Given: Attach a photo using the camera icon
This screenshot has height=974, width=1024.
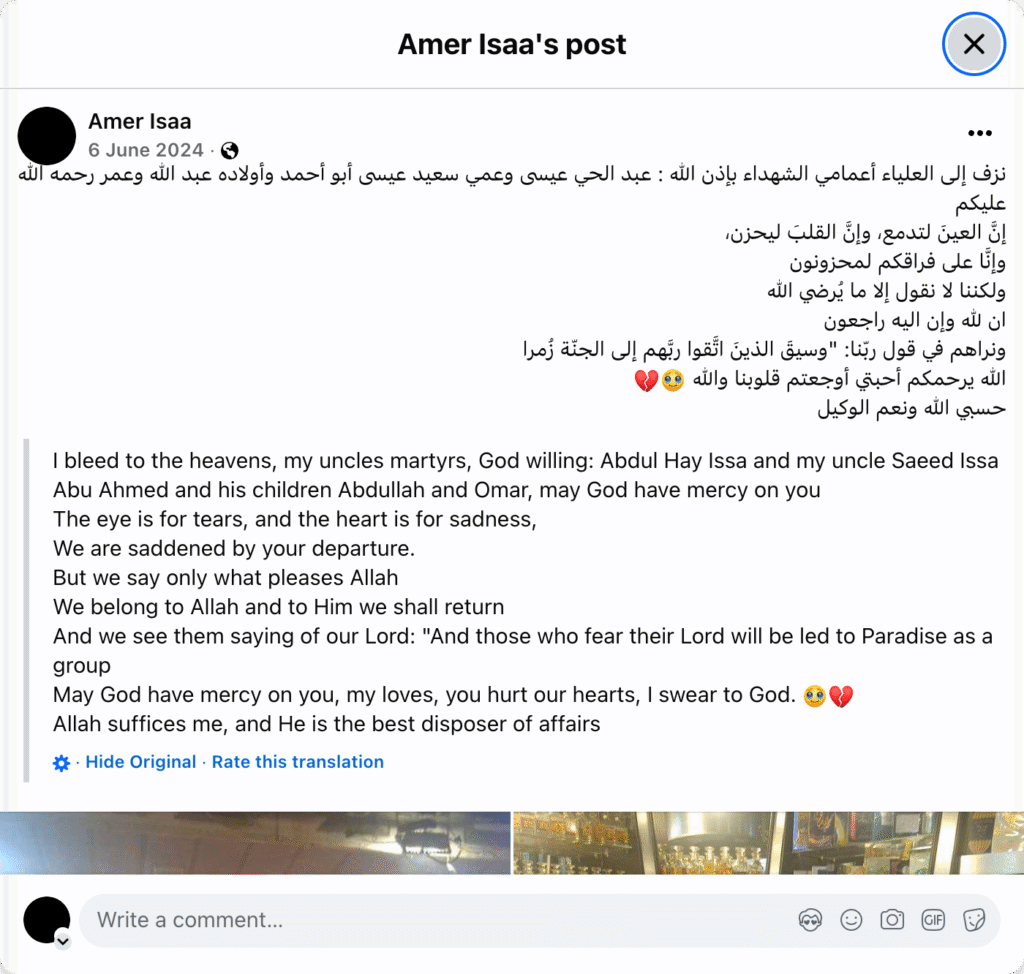Looking at the screenshot, I should (x=892, y=920).
